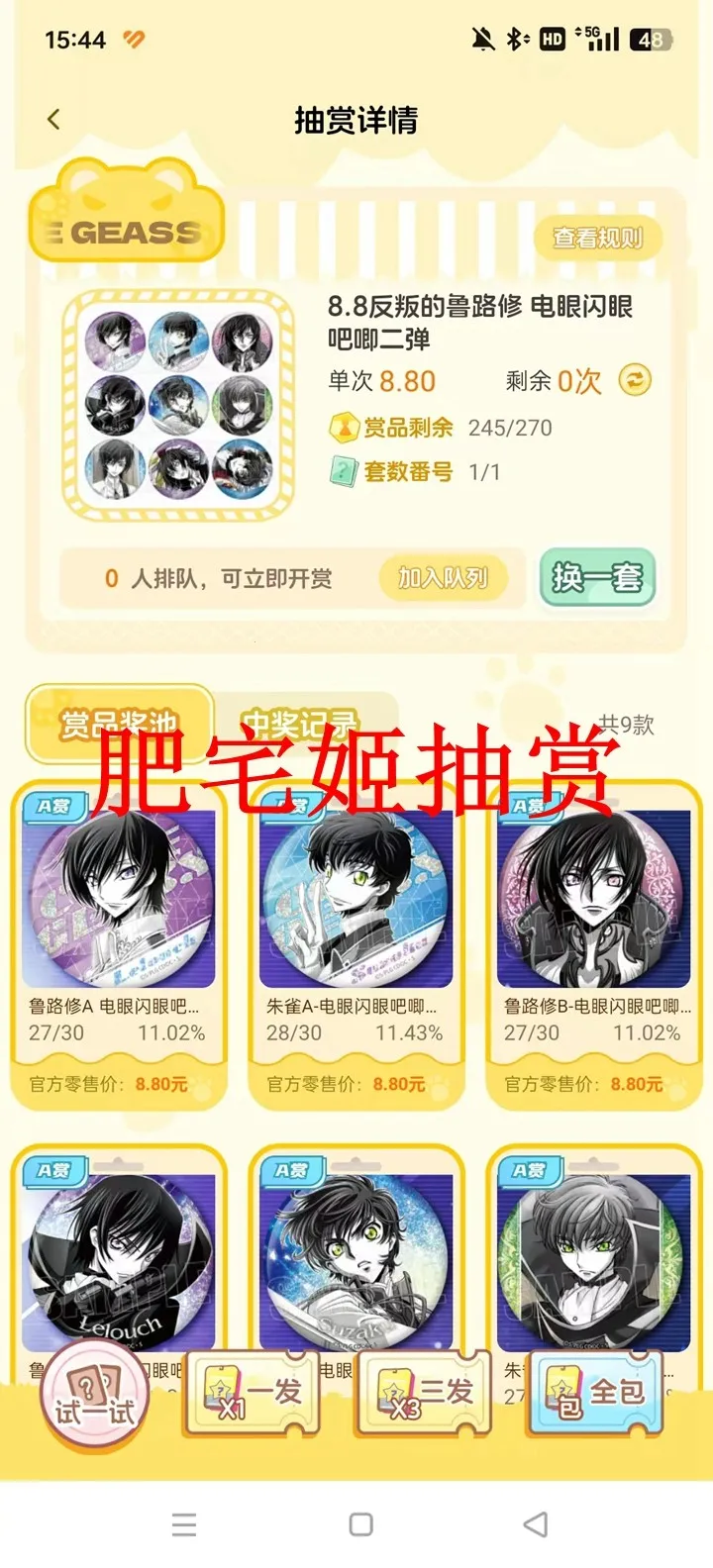This screenshot has height=1568, width=713.
Task: Open 查看规则 to view rules
Action: click(597, 238)
